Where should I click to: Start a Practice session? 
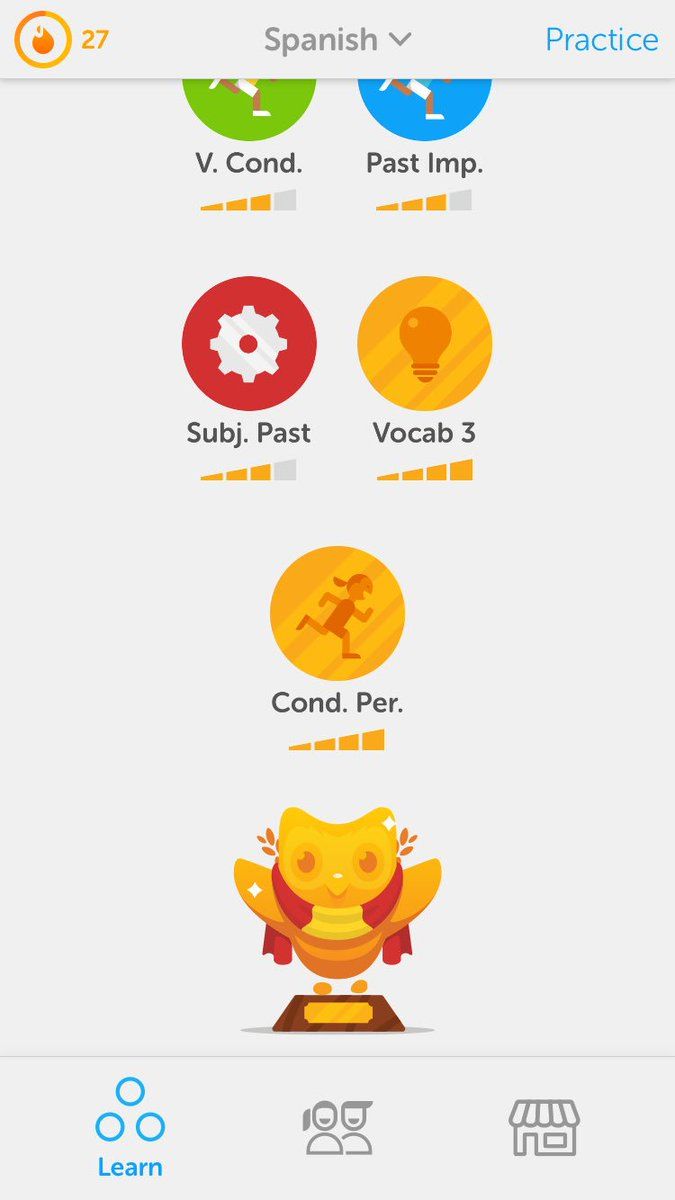click(x=601, y=40)
